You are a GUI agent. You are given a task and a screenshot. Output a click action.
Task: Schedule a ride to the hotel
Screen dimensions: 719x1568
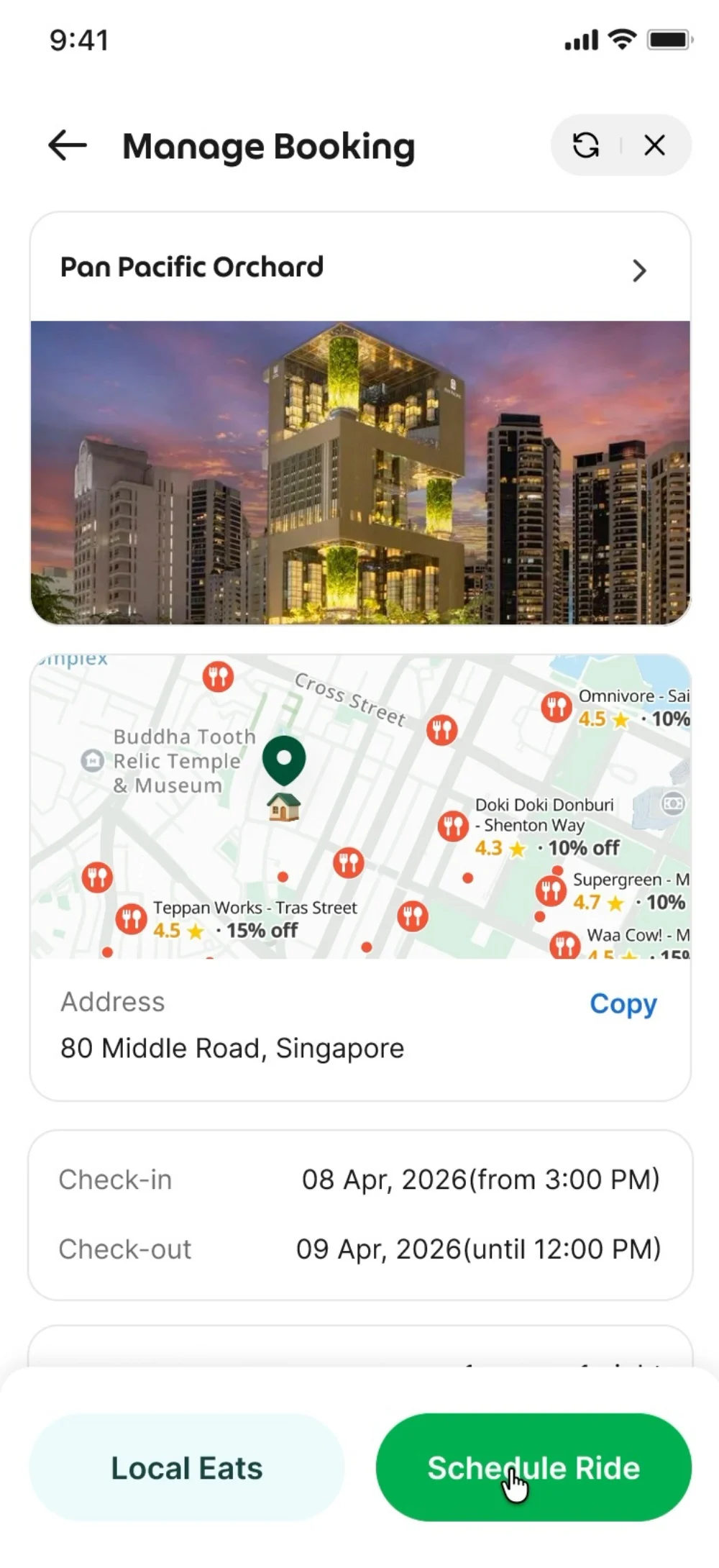click(x=533, y=1468)
